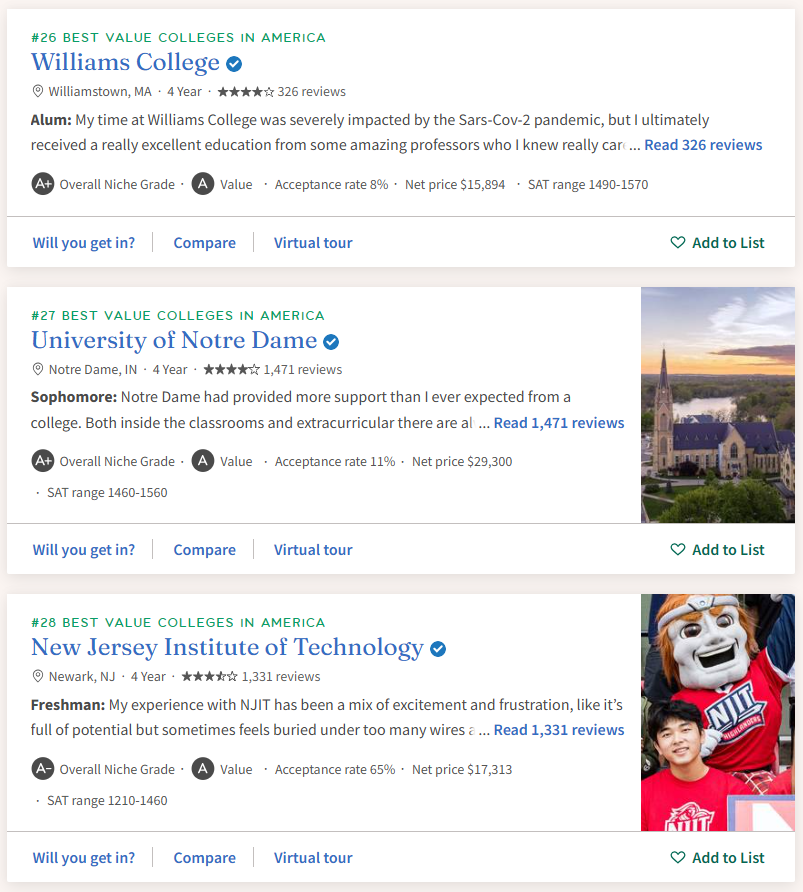
Task: Take the Williams College virtual tour
Action: click(313, 243)
